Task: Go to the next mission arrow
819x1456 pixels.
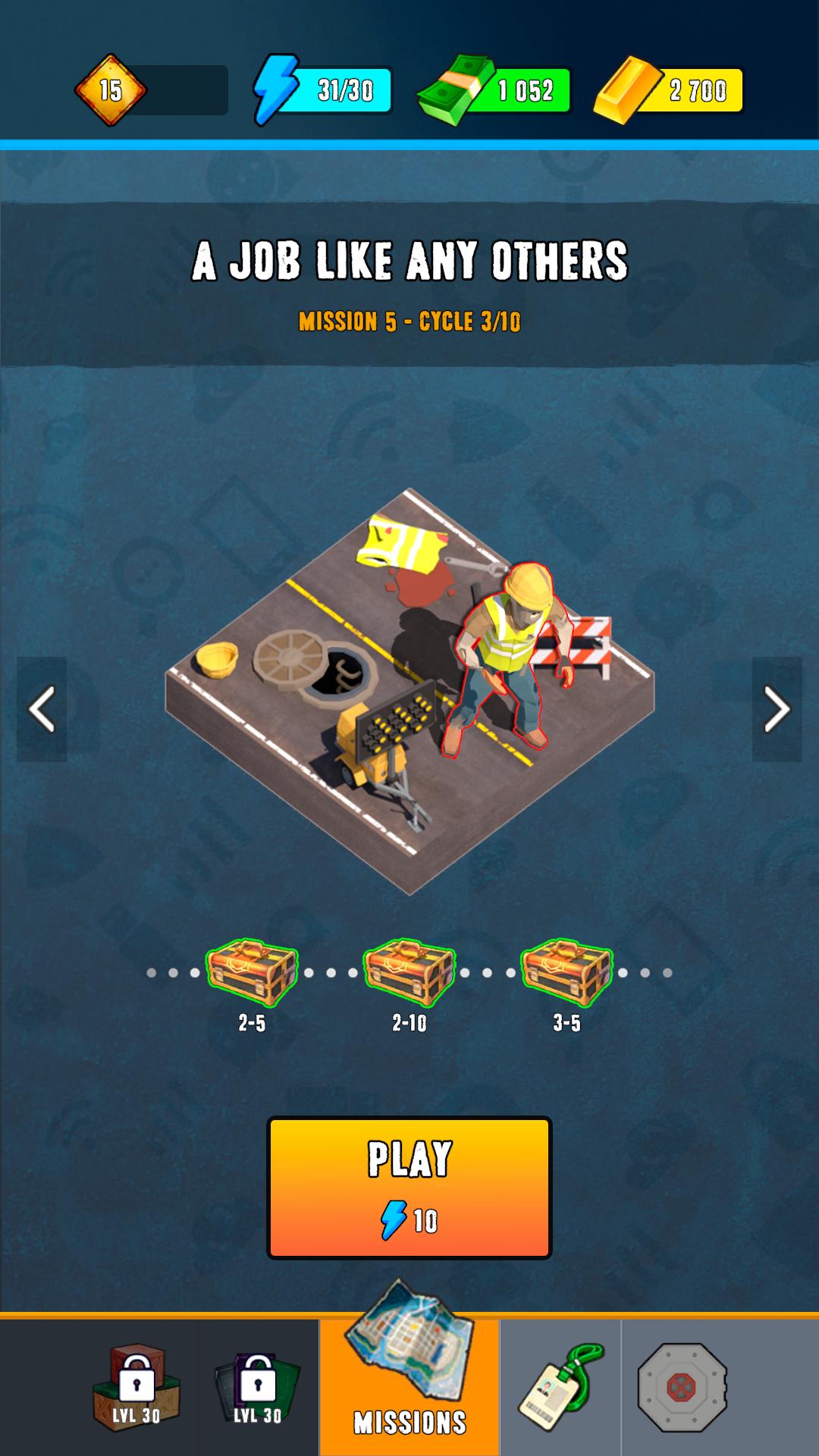Action: [777, 709]
